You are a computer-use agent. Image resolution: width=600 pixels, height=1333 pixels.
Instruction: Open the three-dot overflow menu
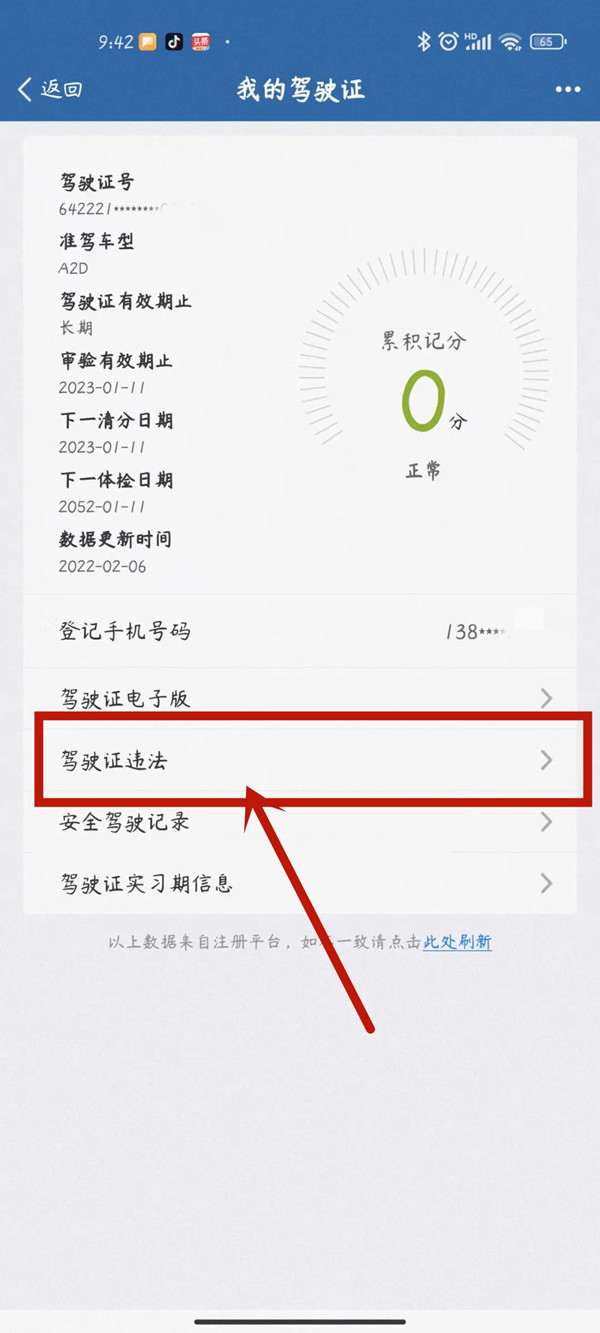coord(567,90)
